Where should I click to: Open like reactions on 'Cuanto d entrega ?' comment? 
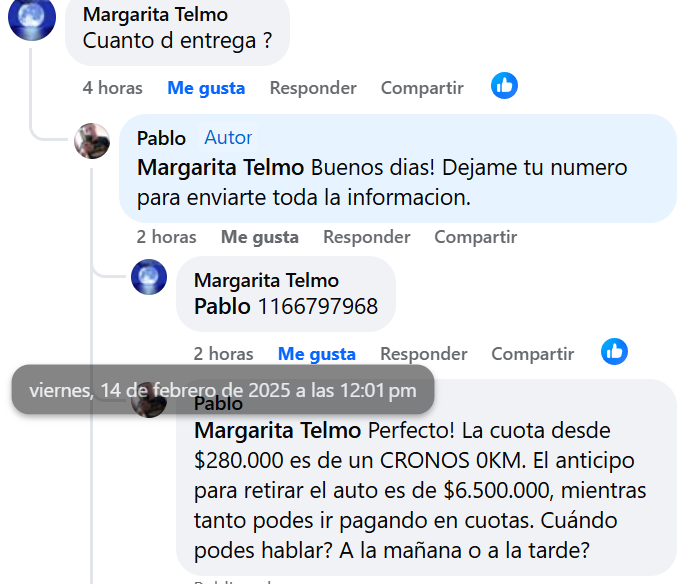(x=505, y=86)
